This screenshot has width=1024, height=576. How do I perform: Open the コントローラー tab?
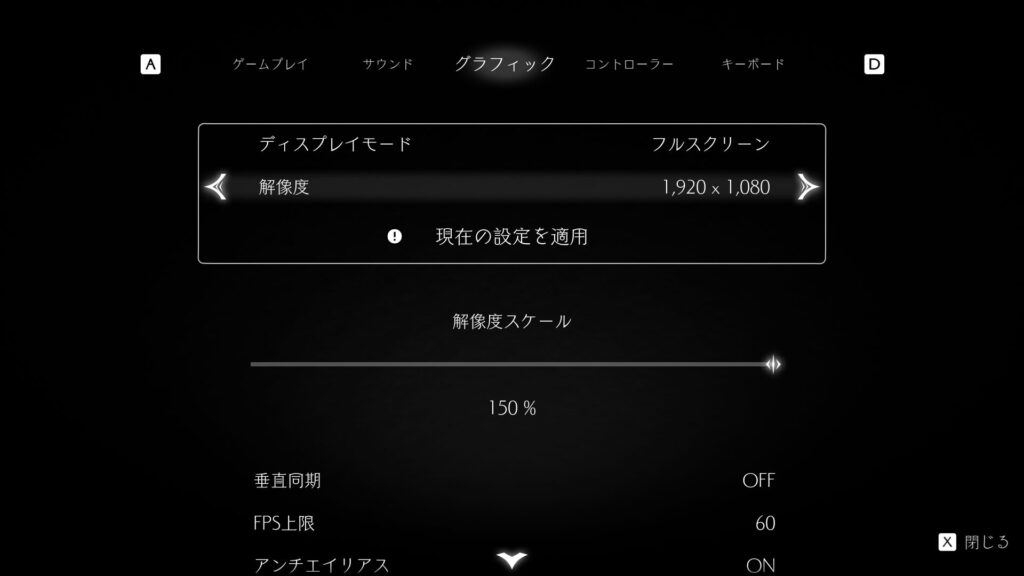(x=629, y=65)
